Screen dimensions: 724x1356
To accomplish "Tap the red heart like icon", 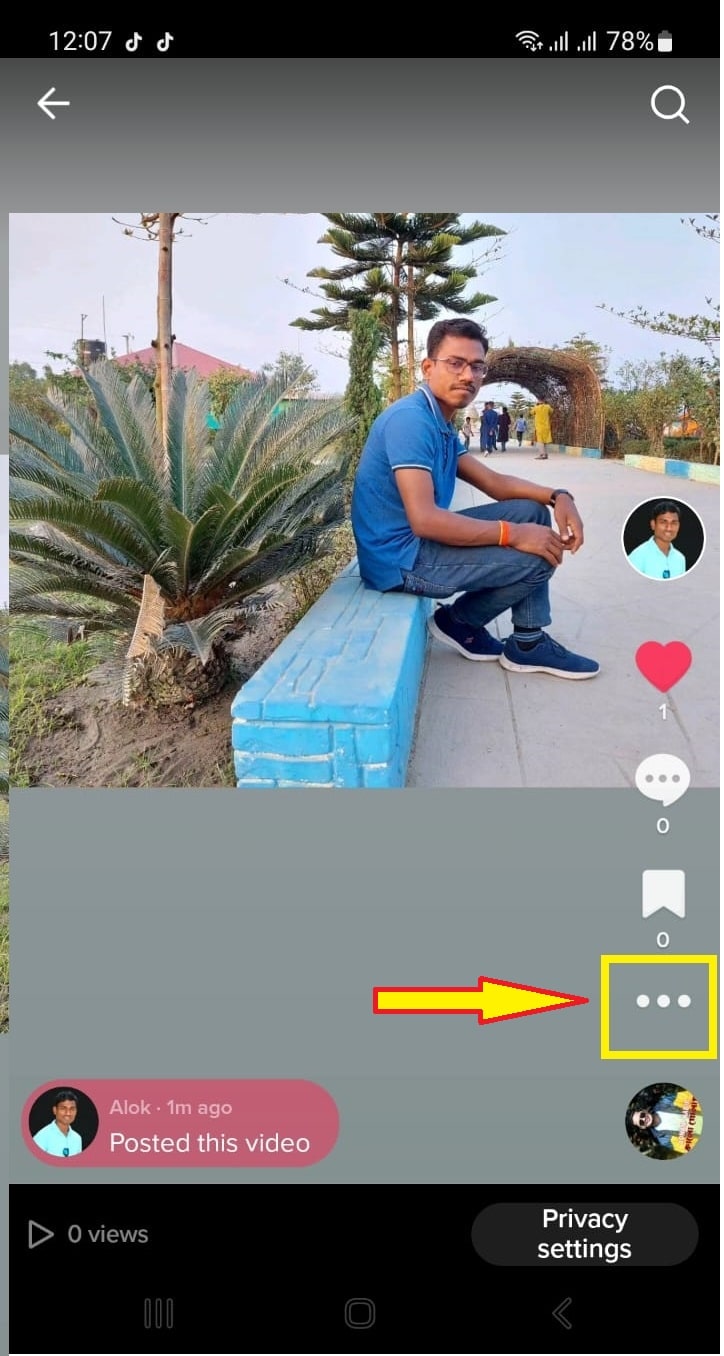I will pos(663,667).
